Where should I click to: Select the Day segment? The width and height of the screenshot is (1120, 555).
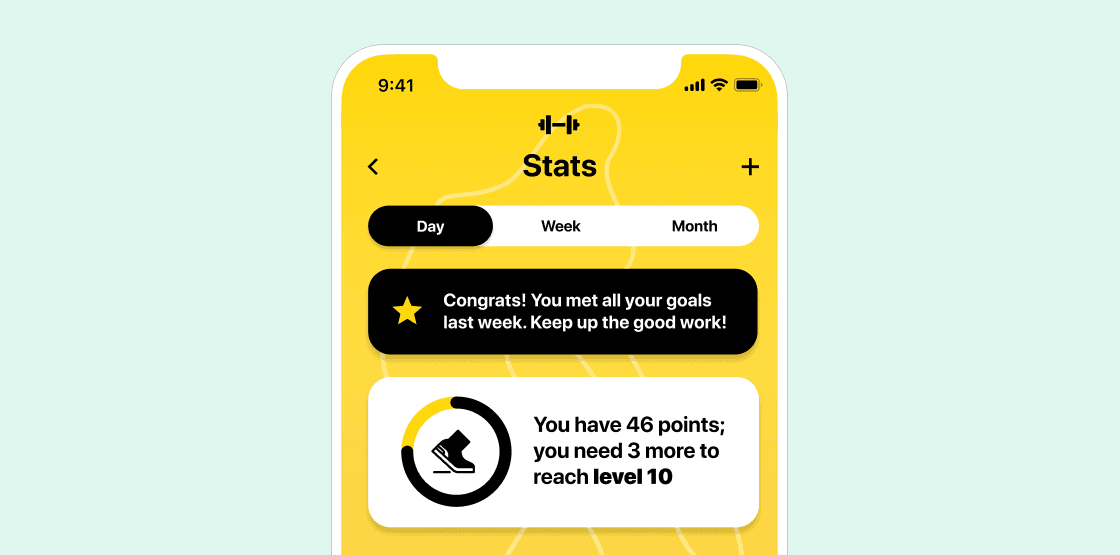(430, 226)
